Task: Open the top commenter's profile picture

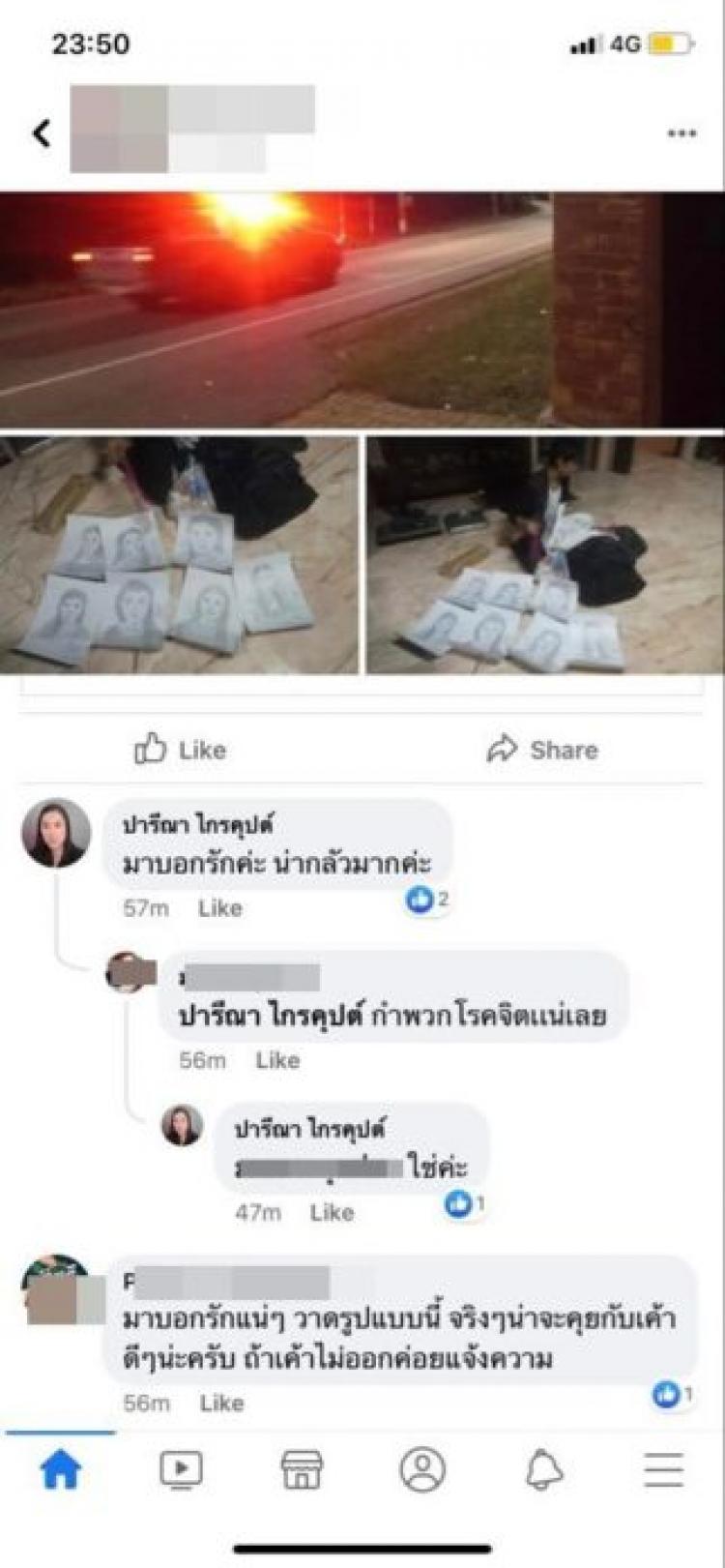Action: pos(56,833)
